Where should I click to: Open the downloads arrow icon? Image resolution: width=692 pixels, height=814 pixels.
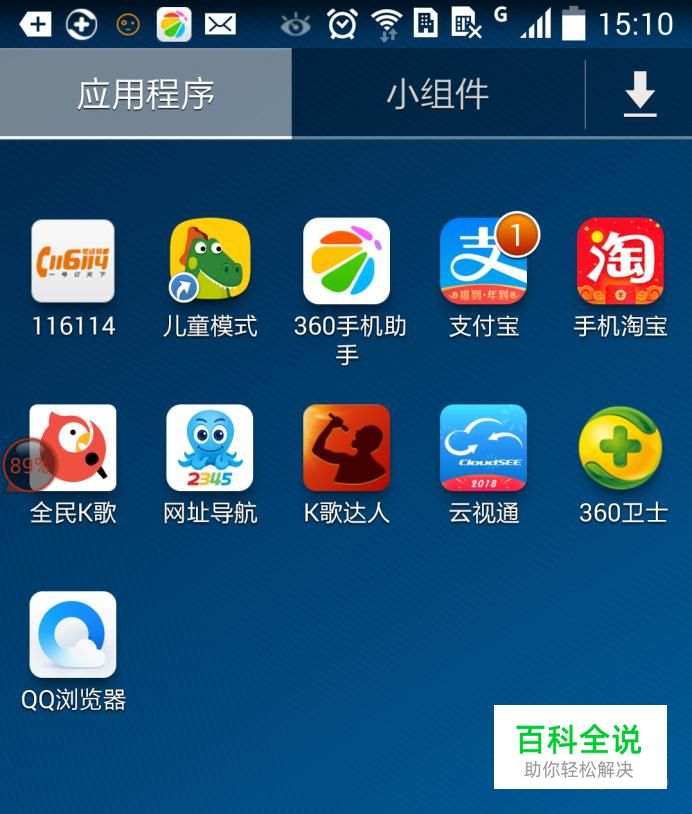coord(639,95)
